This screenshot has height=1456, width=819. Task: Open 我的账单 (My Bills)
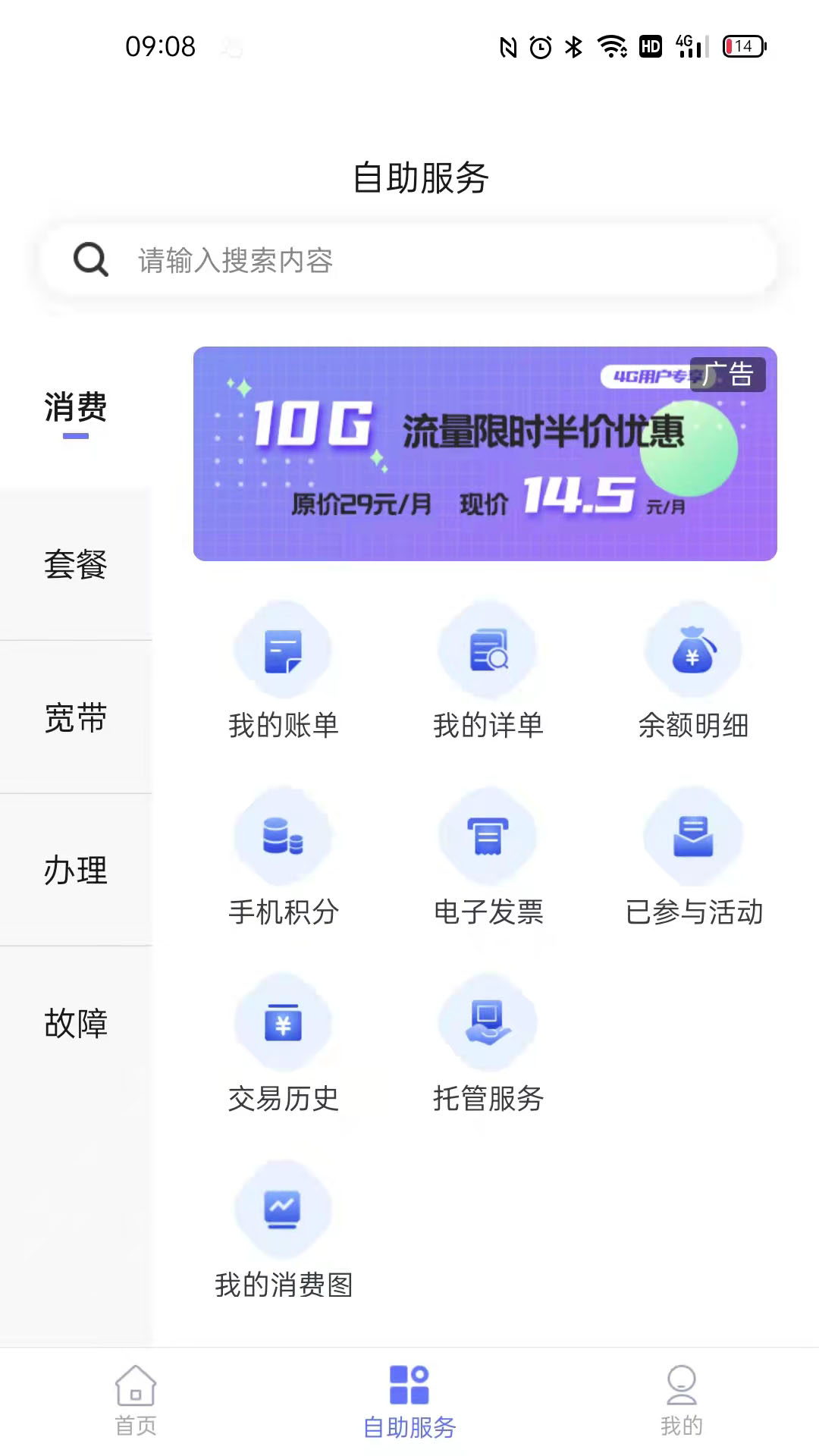pos(282,675)
